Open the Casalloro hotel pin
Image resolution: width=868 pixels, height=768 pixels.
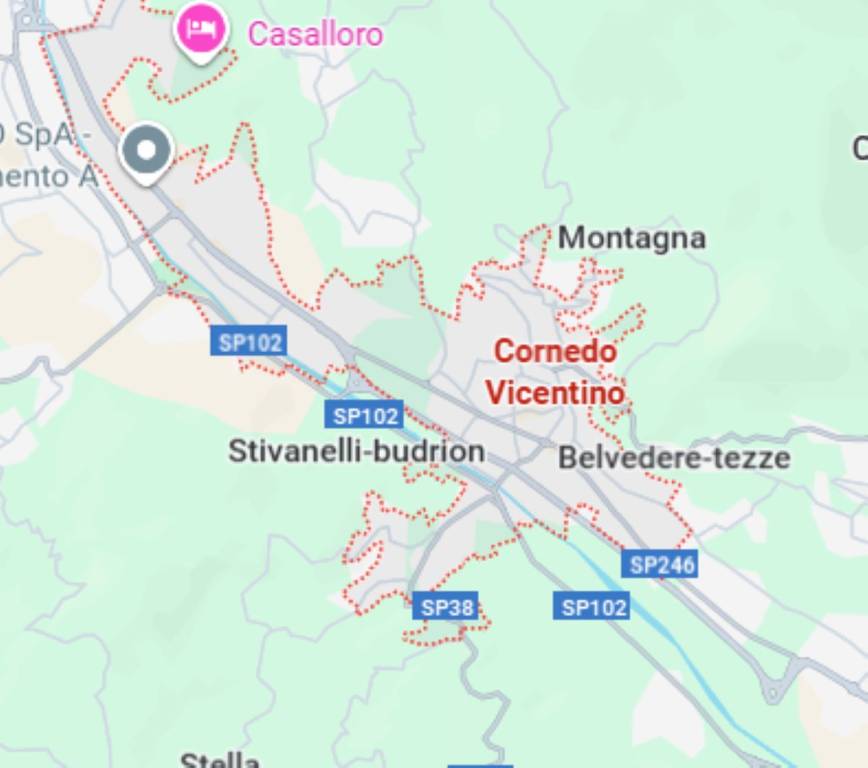tap(201, 29)
